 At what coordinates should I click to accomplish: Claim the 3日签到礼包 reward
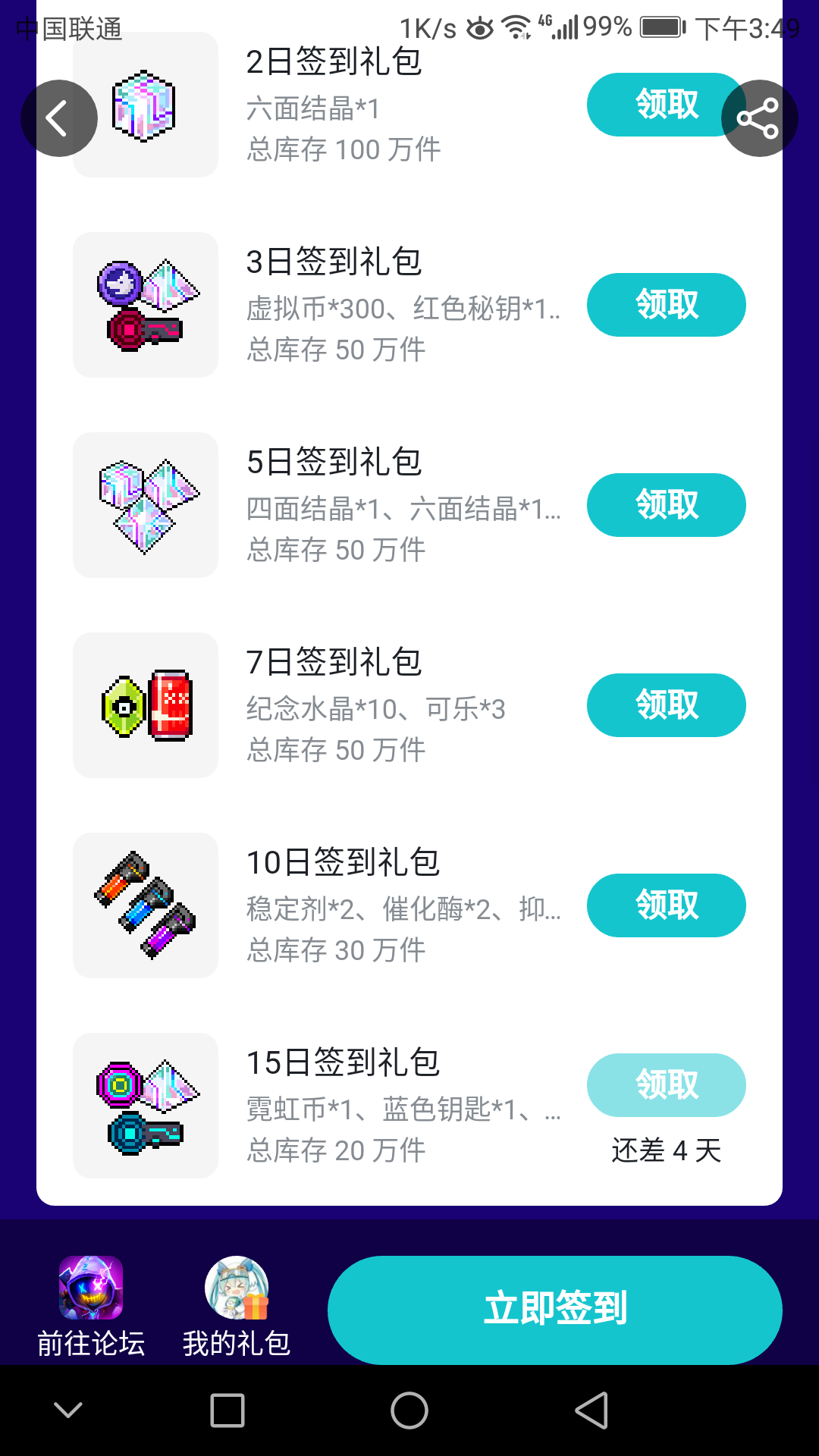(x=666, y=305)
